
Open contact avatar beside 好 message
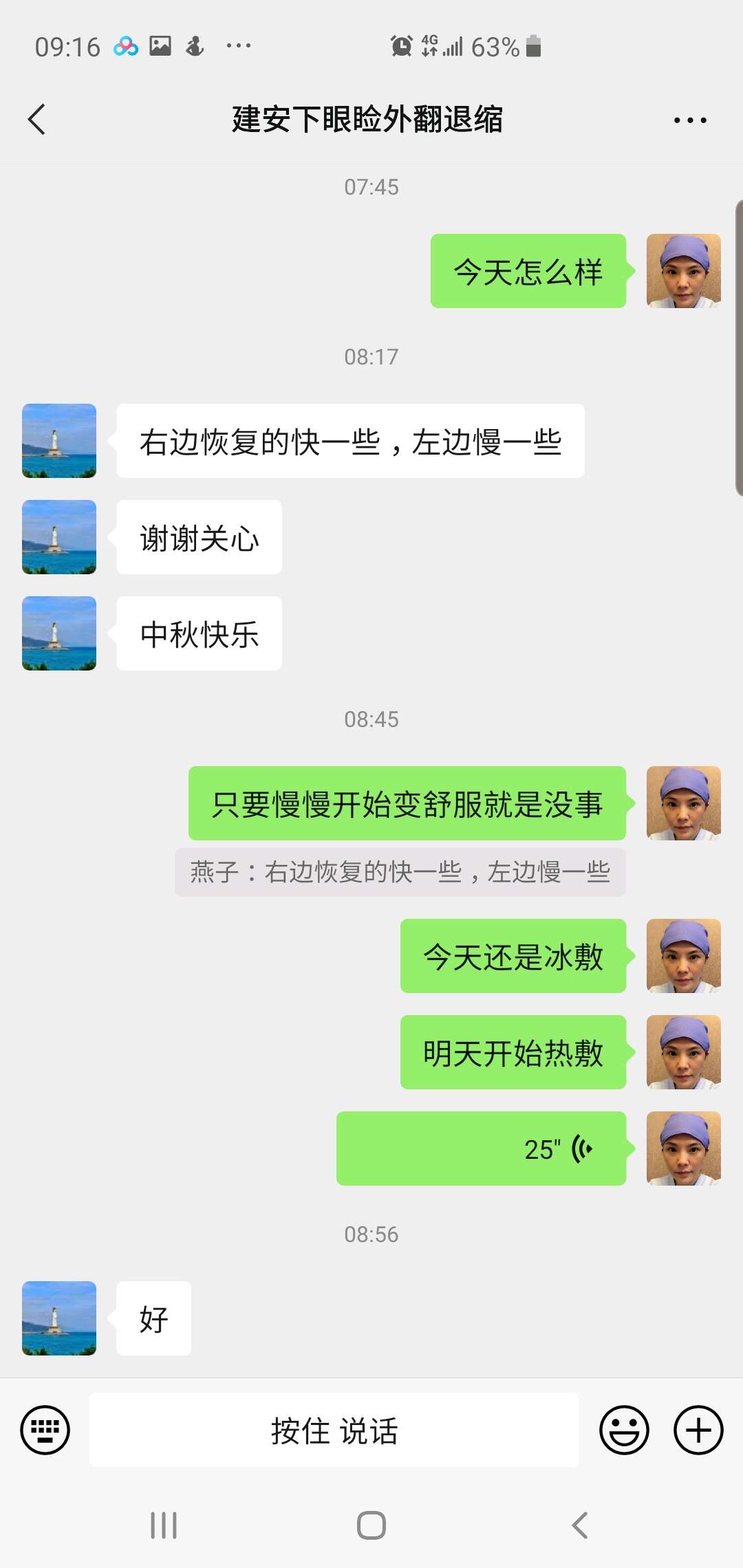(x=59, y=1318)
